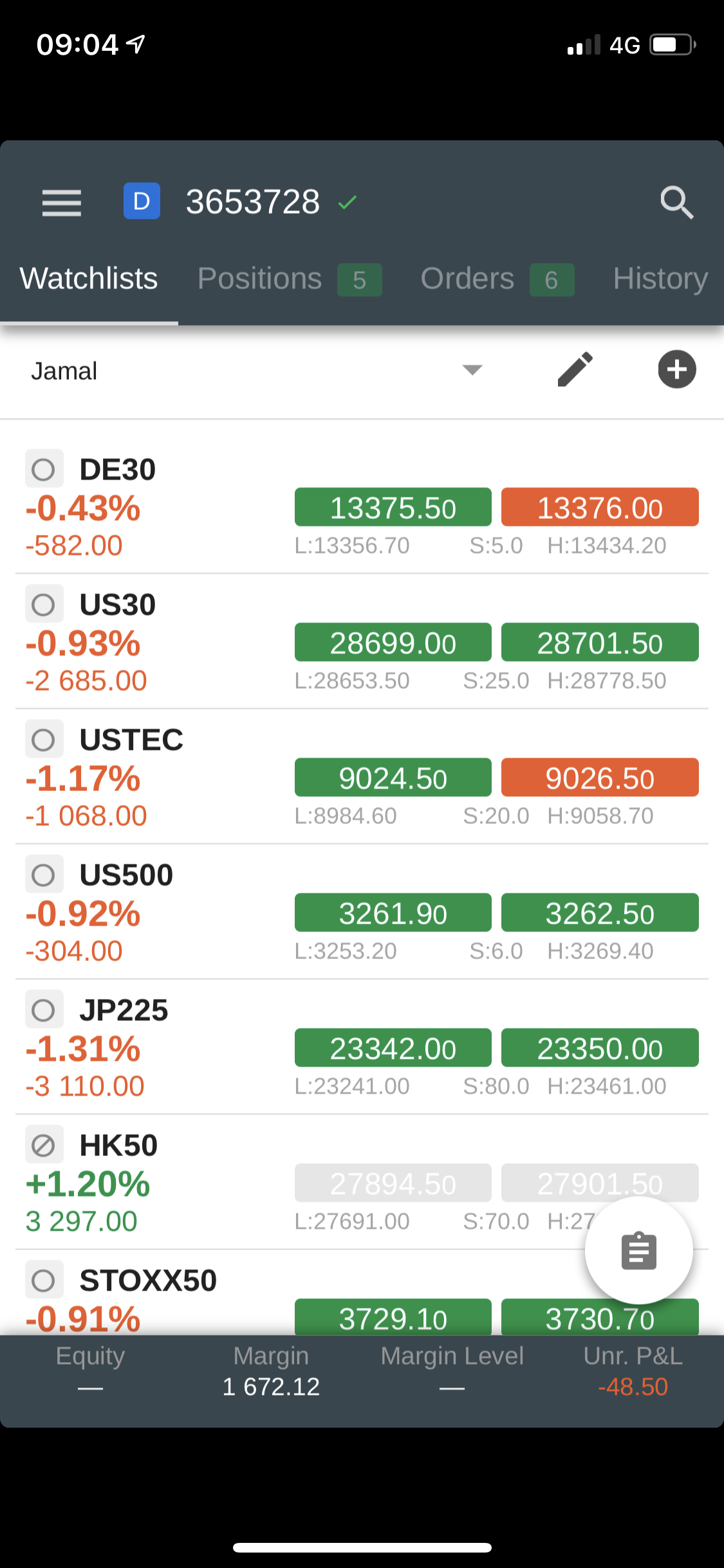The image size is (724, 1568).
Task: Tap US500 sell price 3261.90
Action: tap(393, 913)
